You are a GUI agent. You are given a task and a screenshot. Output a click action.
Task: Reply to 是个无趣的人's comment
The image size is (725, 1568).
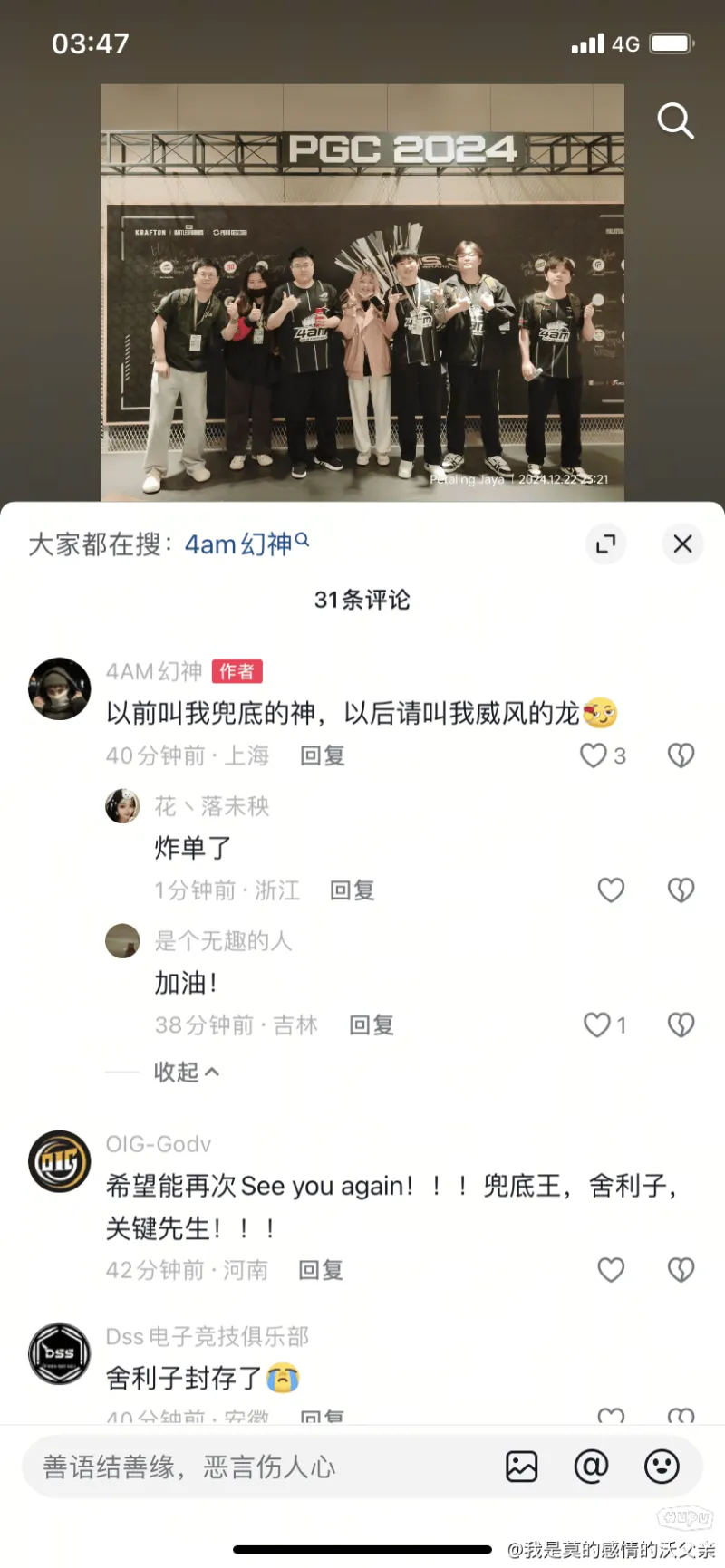coord(372,1024)
